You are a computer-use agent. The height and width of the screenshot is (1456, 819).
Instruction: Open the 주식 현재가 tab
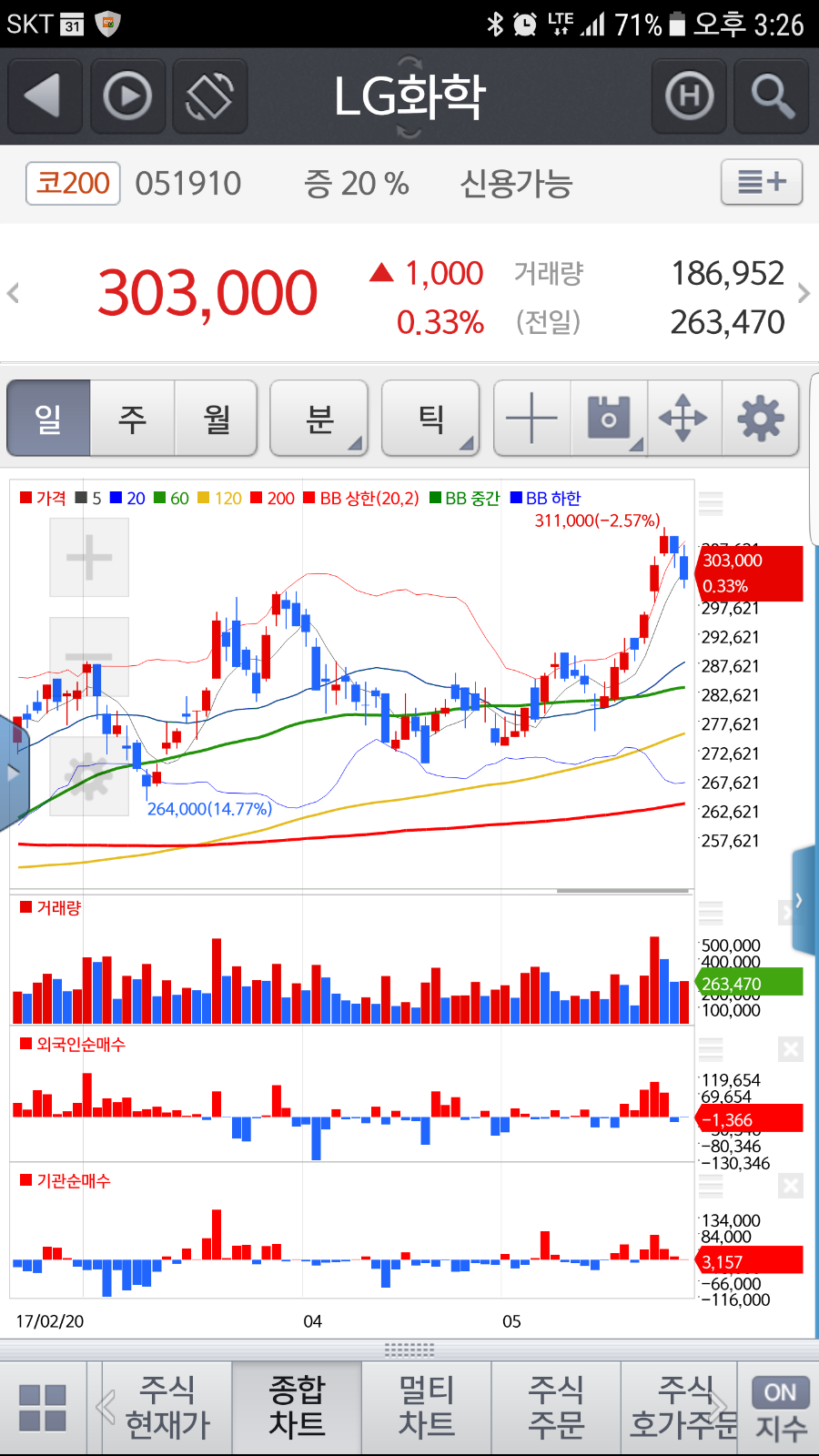167,1407
